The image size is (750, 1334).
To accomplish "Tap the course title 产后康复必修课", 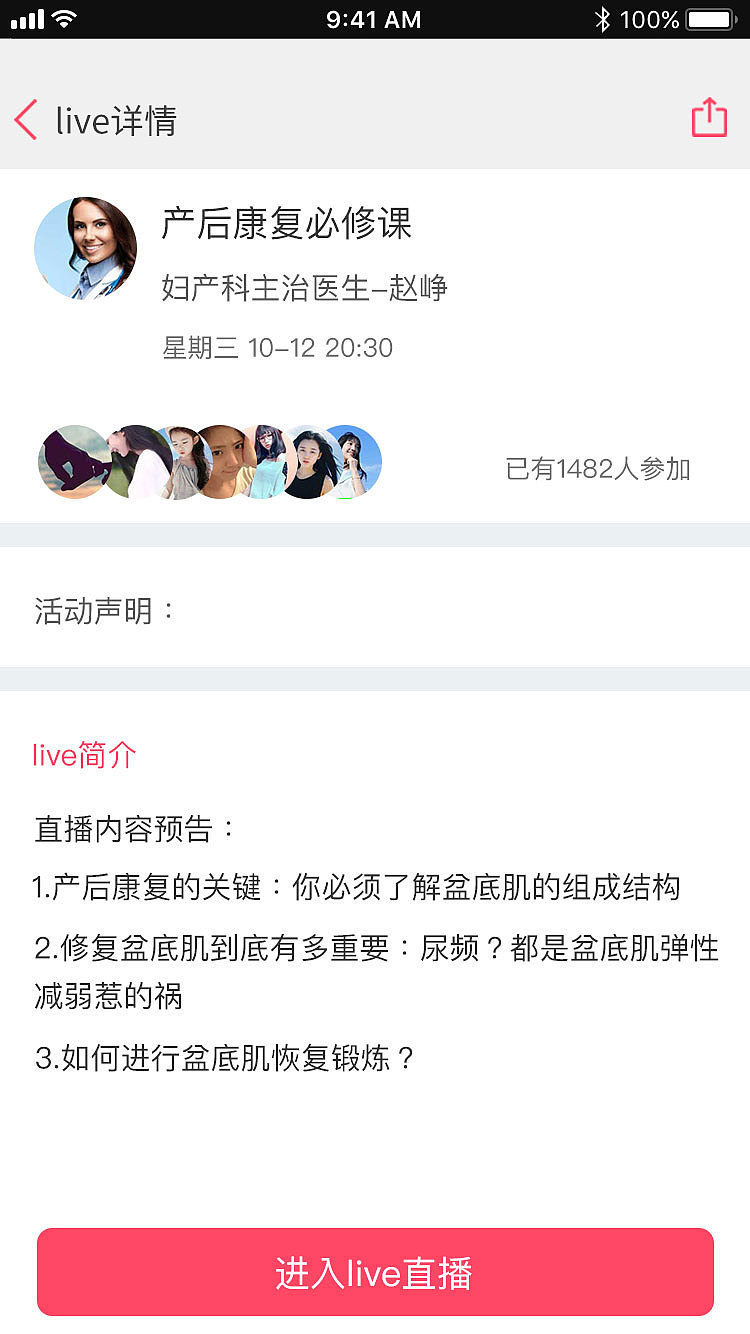I will 287,226.
